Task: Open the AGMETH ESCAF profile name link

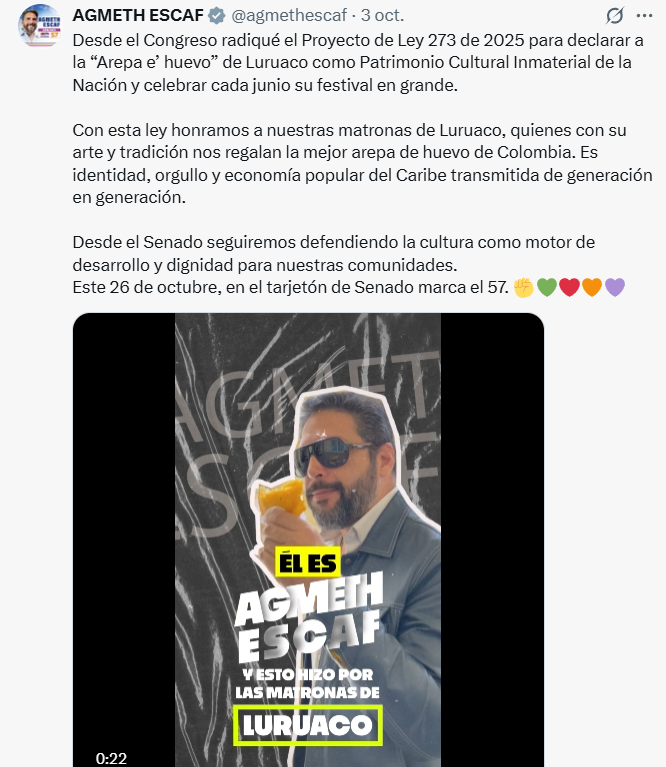Action: point(137,15)
